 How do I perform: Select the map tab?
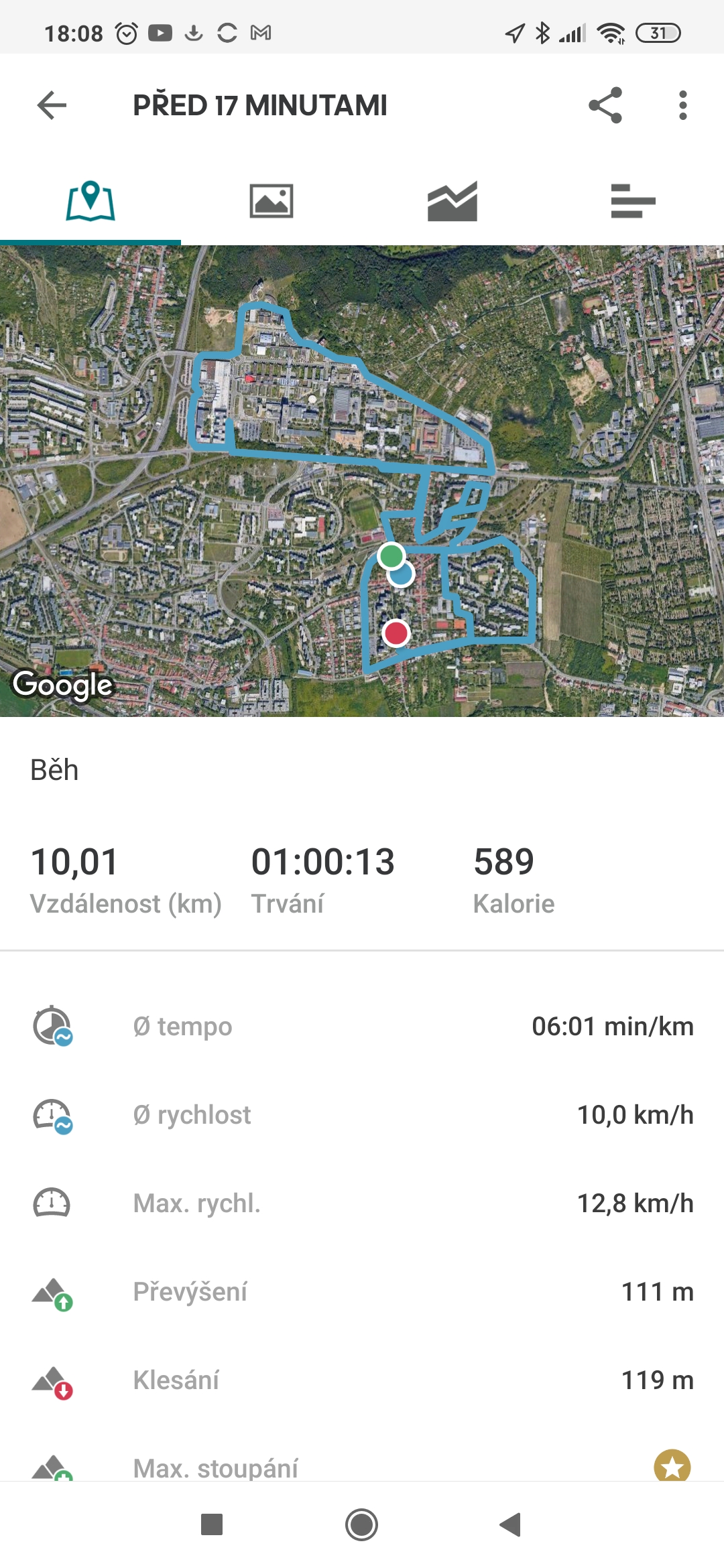coord(90,201)
